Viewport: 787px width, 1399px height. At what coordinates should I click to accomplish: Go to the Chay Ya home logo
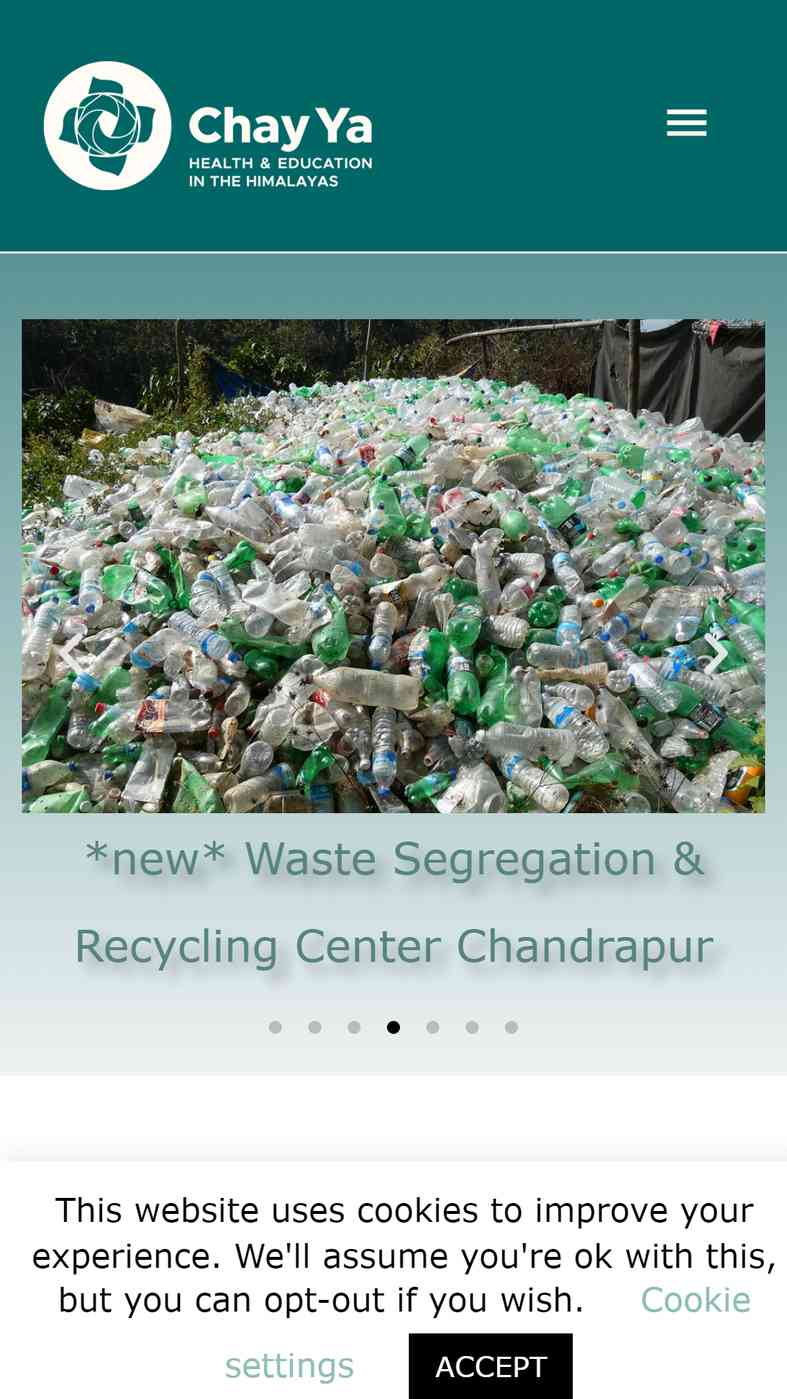point(208,126)
